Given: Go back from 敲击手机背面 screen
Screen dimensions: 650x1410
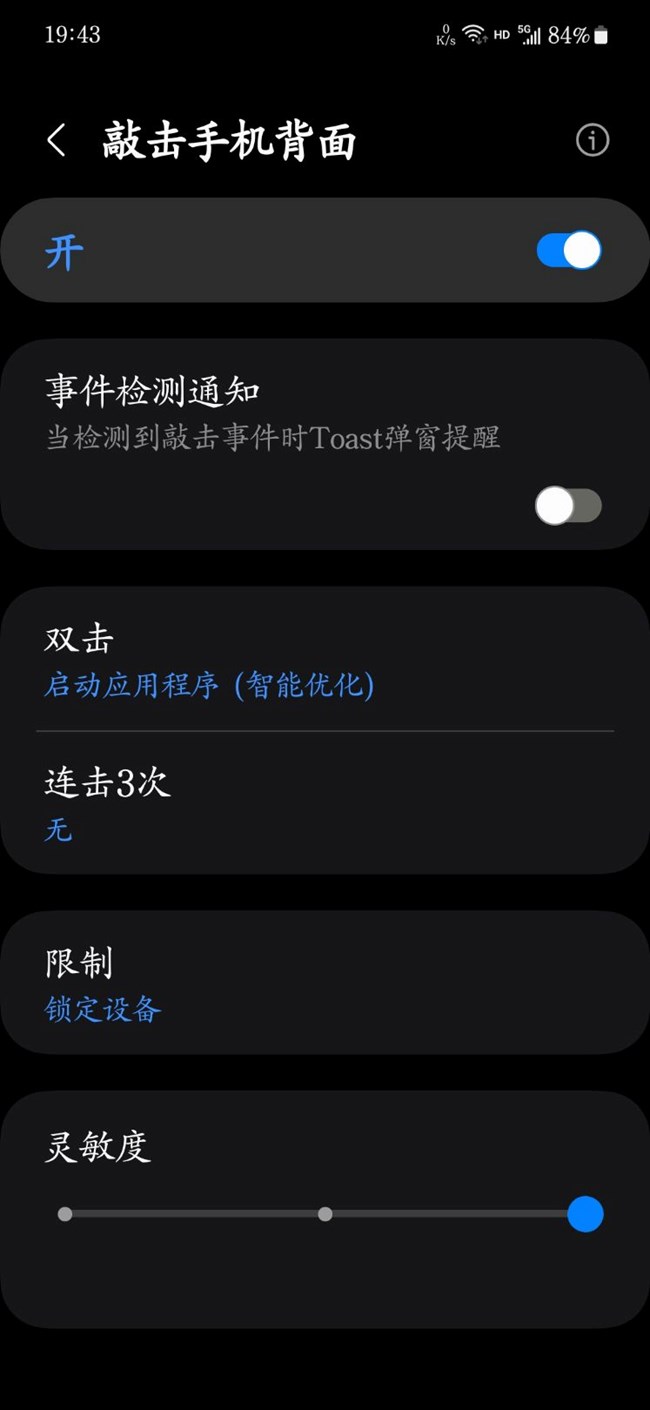Looking at the screenshot, I should [x=56, y=141].
